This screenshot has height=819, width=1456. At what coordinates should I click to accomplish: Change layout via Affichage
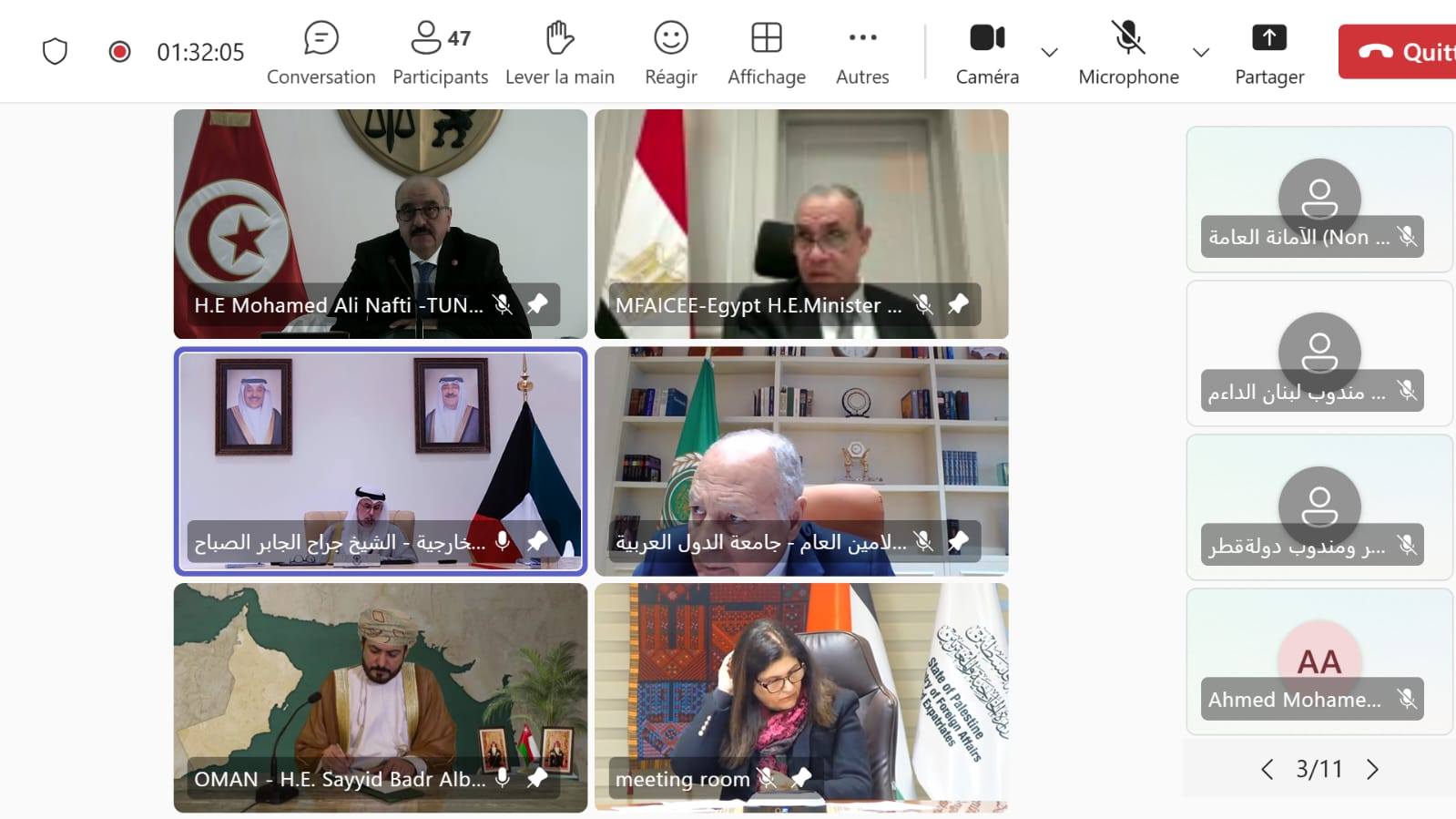click(x=766, y=53)
